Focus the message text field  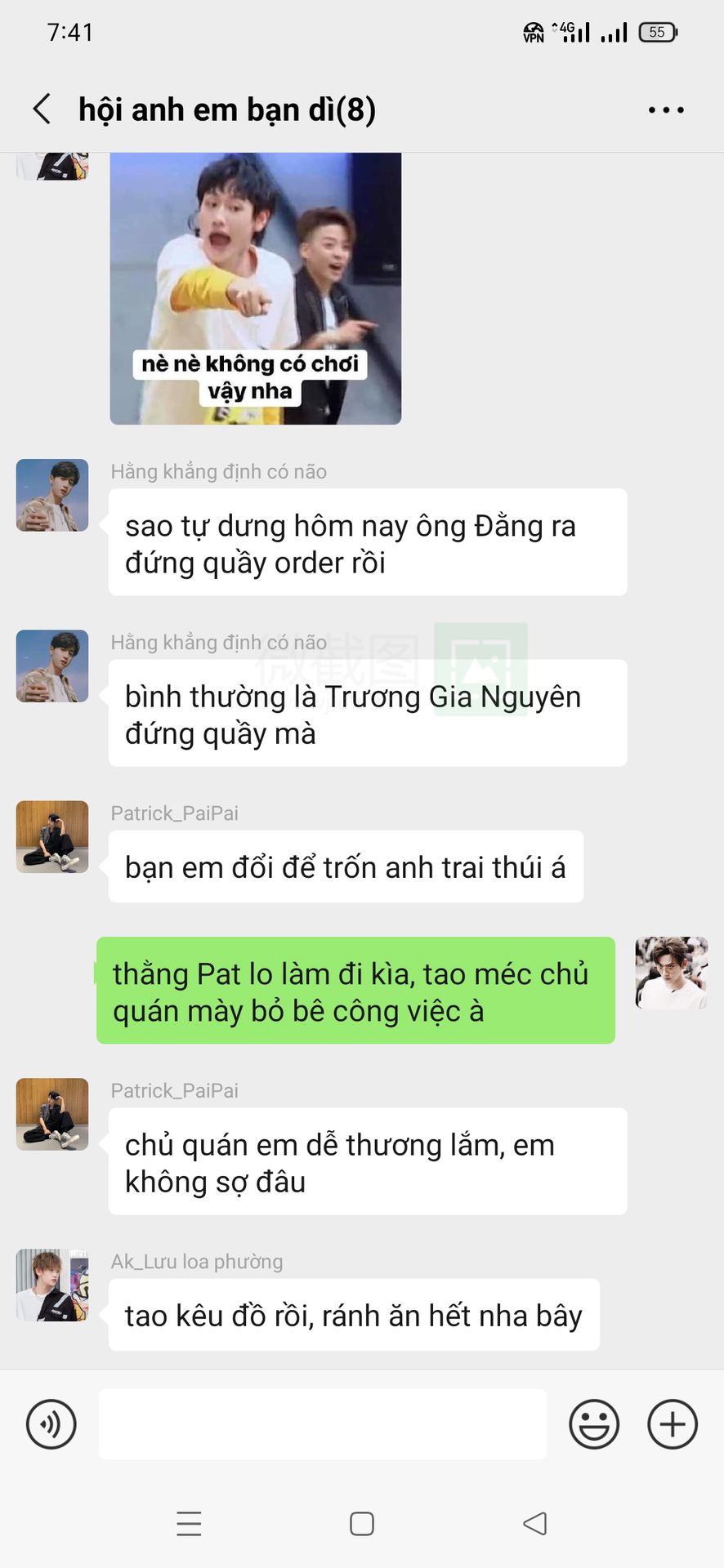click(x=323, y=1424)
